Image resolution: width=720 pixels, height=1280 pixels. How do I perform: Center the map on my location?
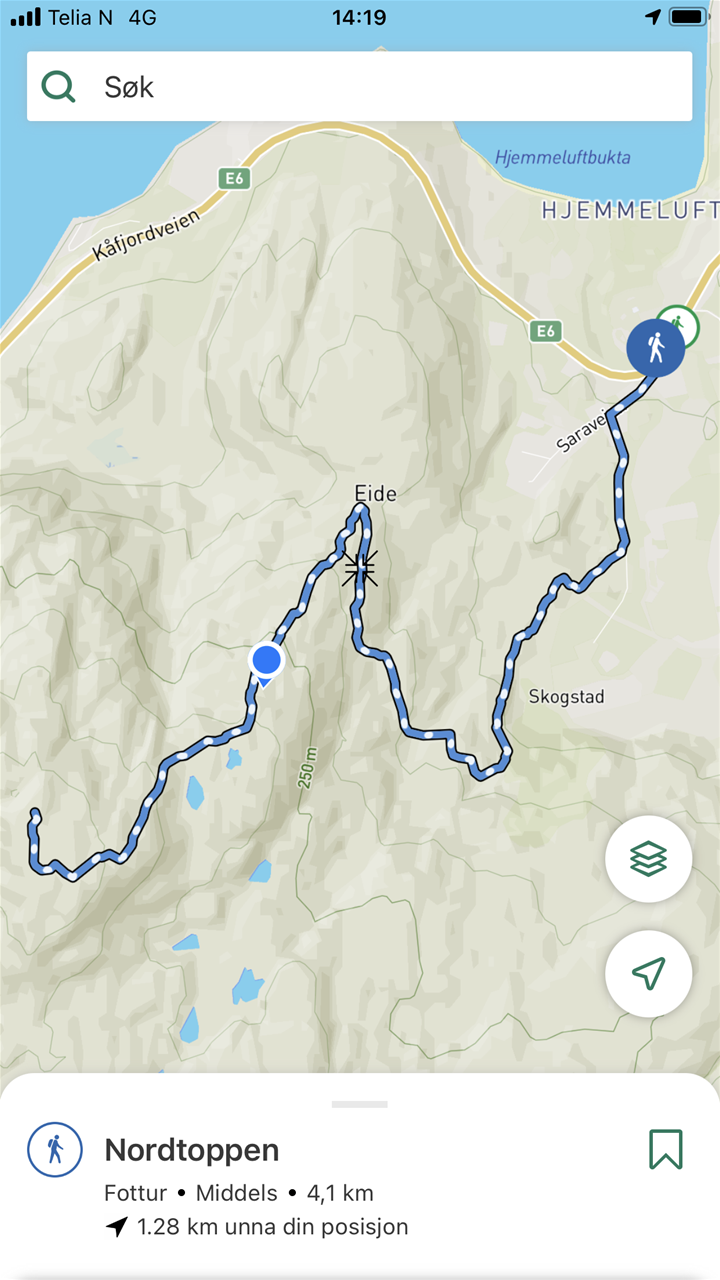648,973
